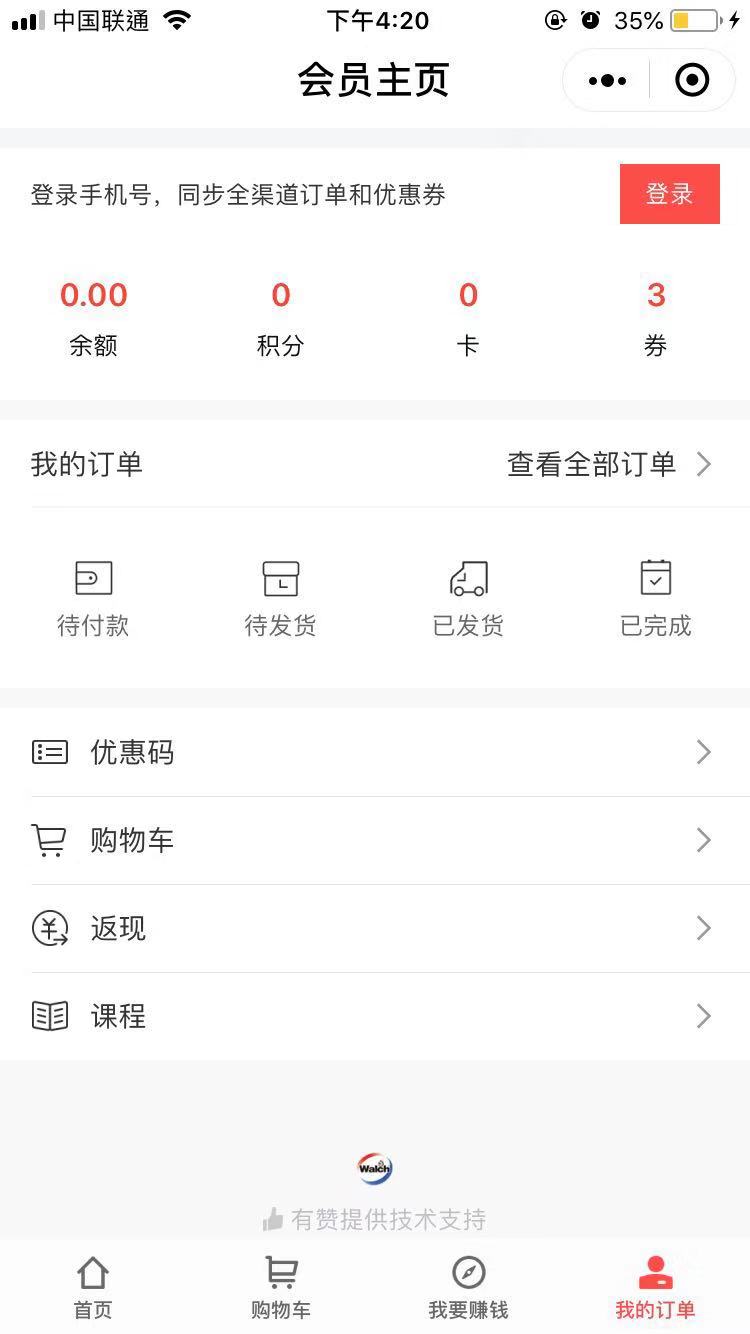
Task: Select the 我的订单 bottom tab
Action: click(656, 1288)
